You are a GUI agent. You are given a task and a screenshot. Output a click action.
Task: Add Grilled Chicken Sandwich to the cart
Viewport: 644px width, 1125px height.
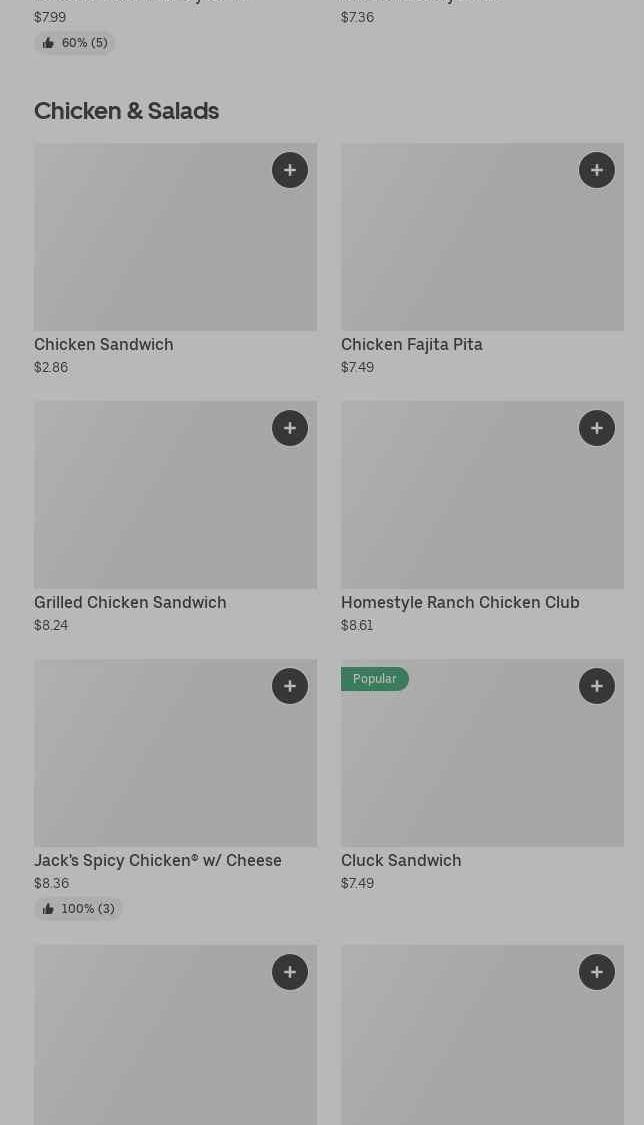(290, 428)
